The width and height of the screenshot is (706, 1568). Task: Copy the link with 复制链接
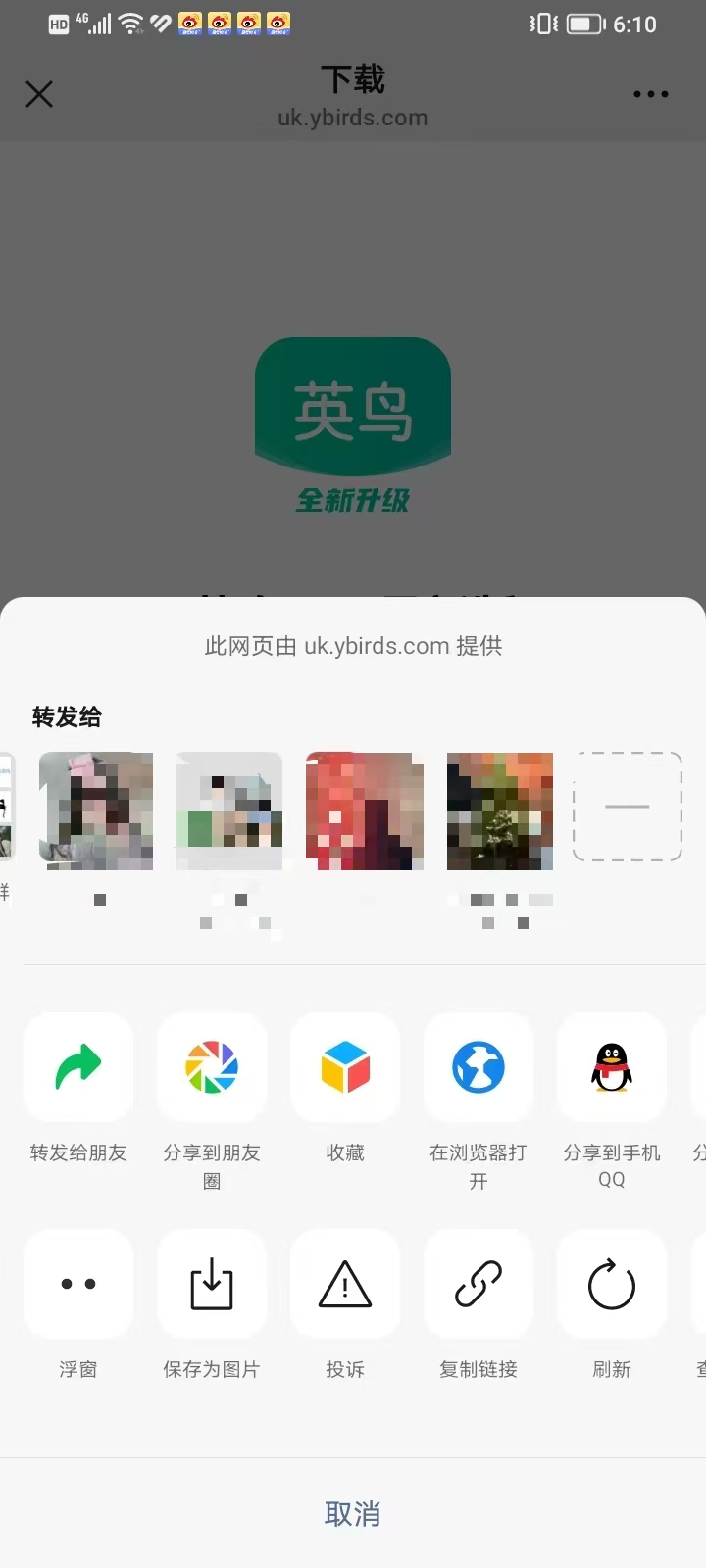pos(479,1285)
